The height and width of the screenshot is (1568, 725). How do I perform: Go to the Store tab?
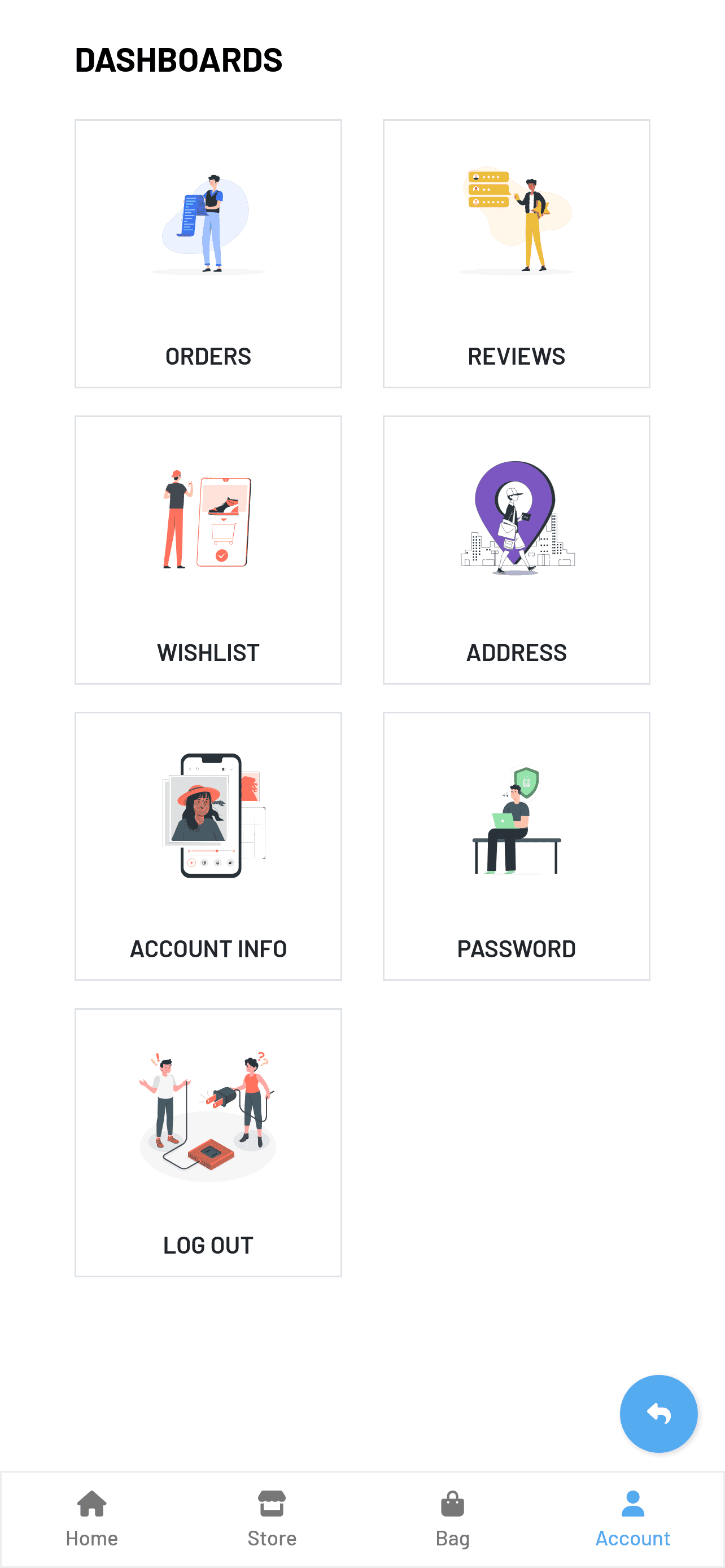[272, 1518]
